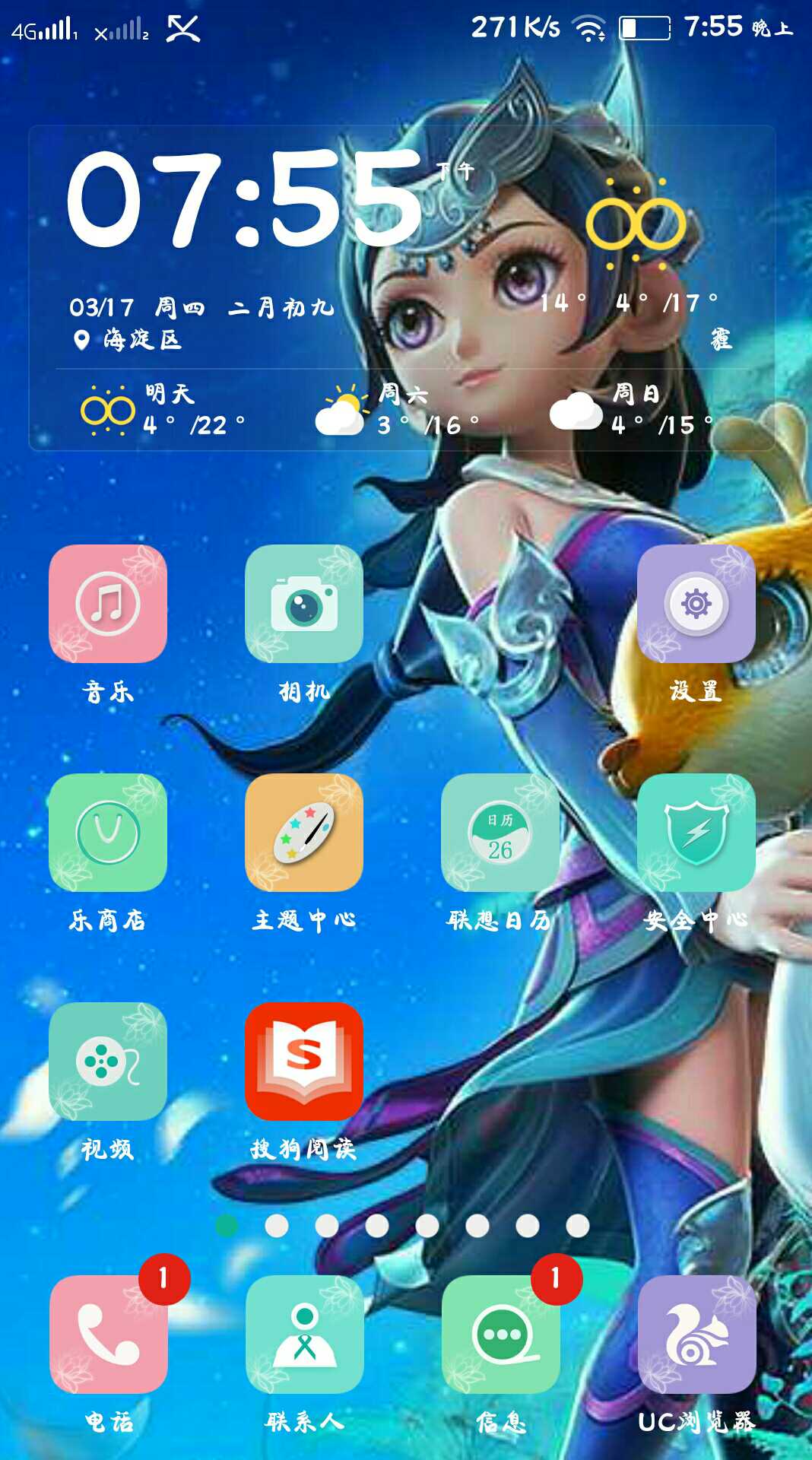Open the 乐商店 app store
Image resolution: width=812 pixels, height=1460 pixels.
(x=108, y=833)
